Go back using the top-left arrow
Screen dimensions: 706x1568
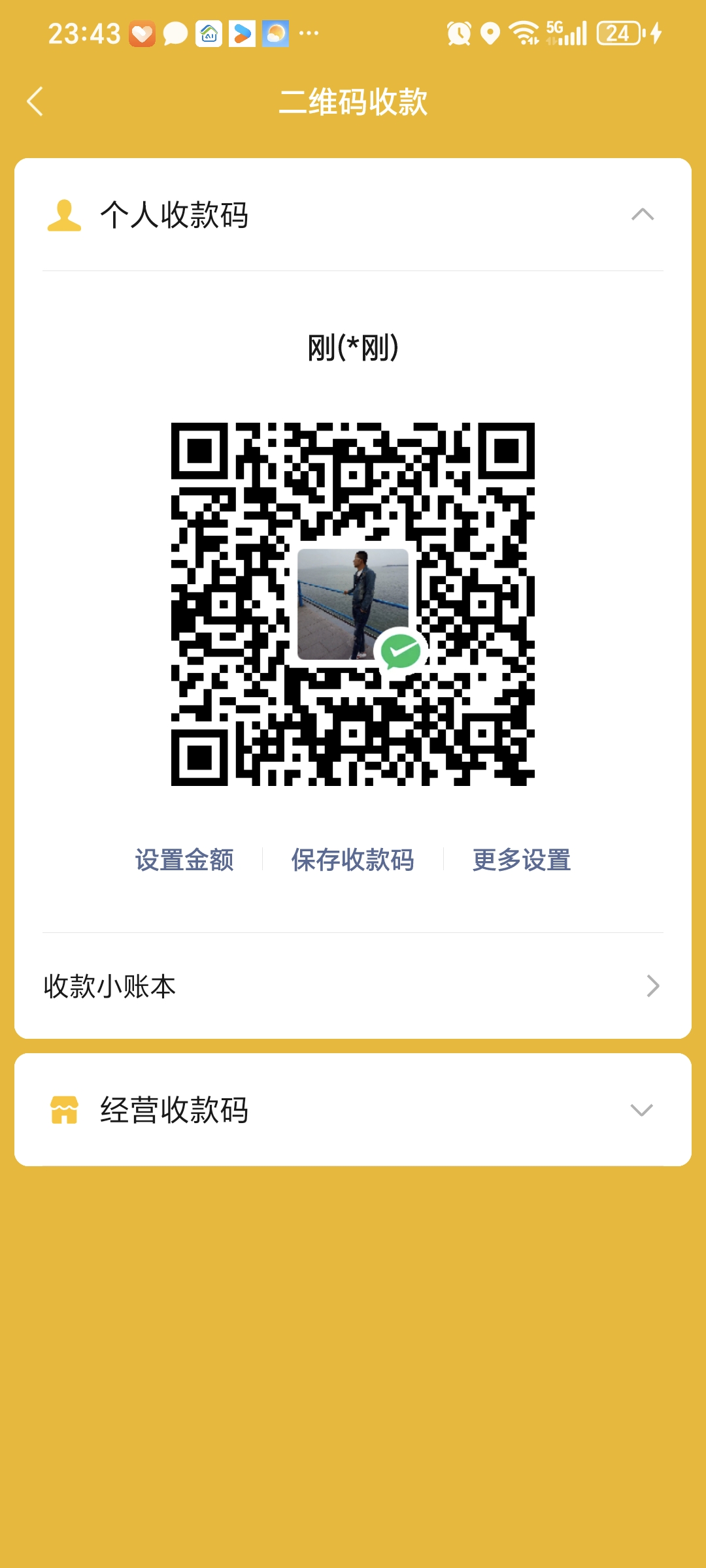[35, 102]
